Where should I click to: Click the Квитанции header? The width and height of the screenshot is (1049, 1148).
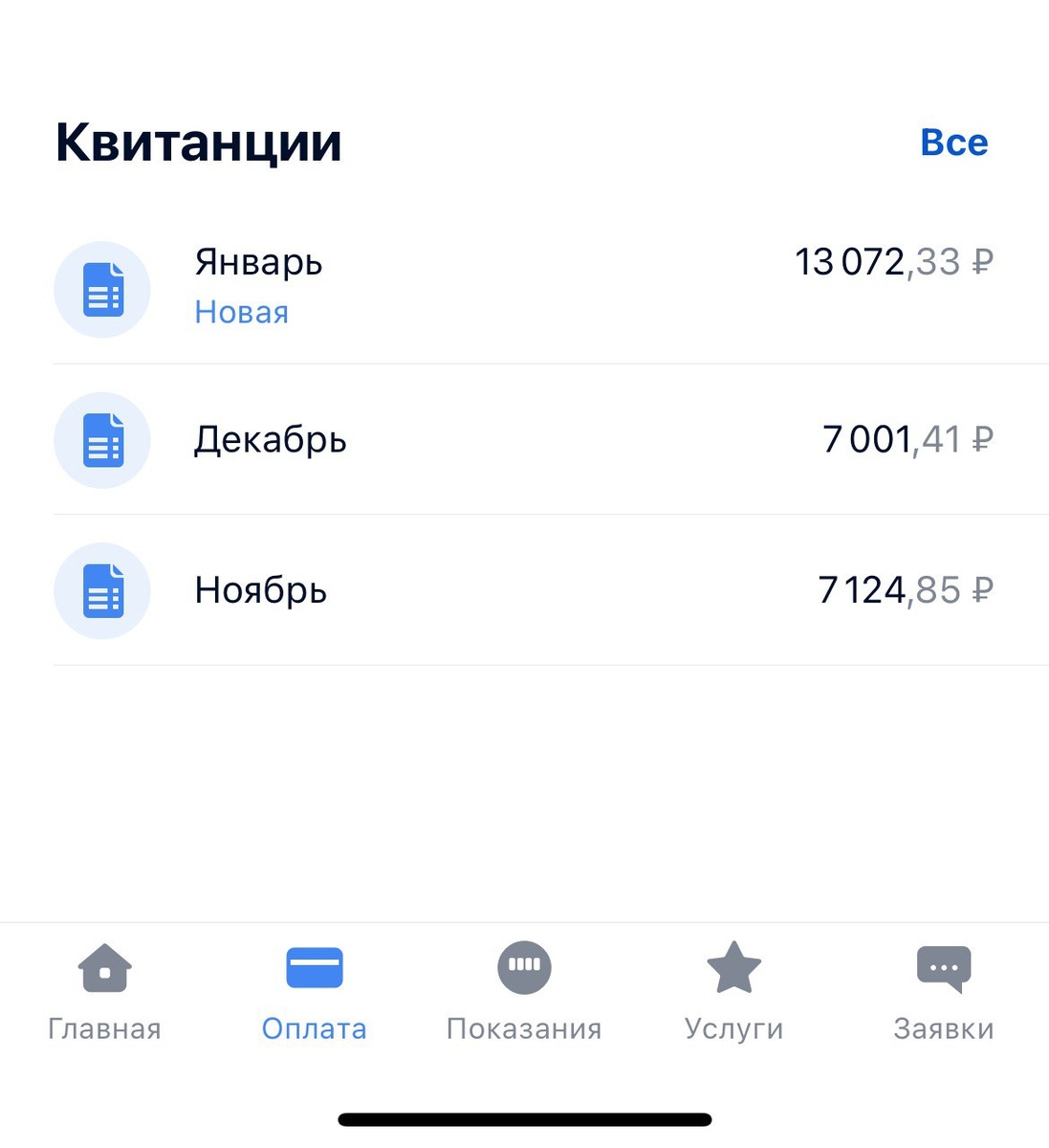(199, 142)
